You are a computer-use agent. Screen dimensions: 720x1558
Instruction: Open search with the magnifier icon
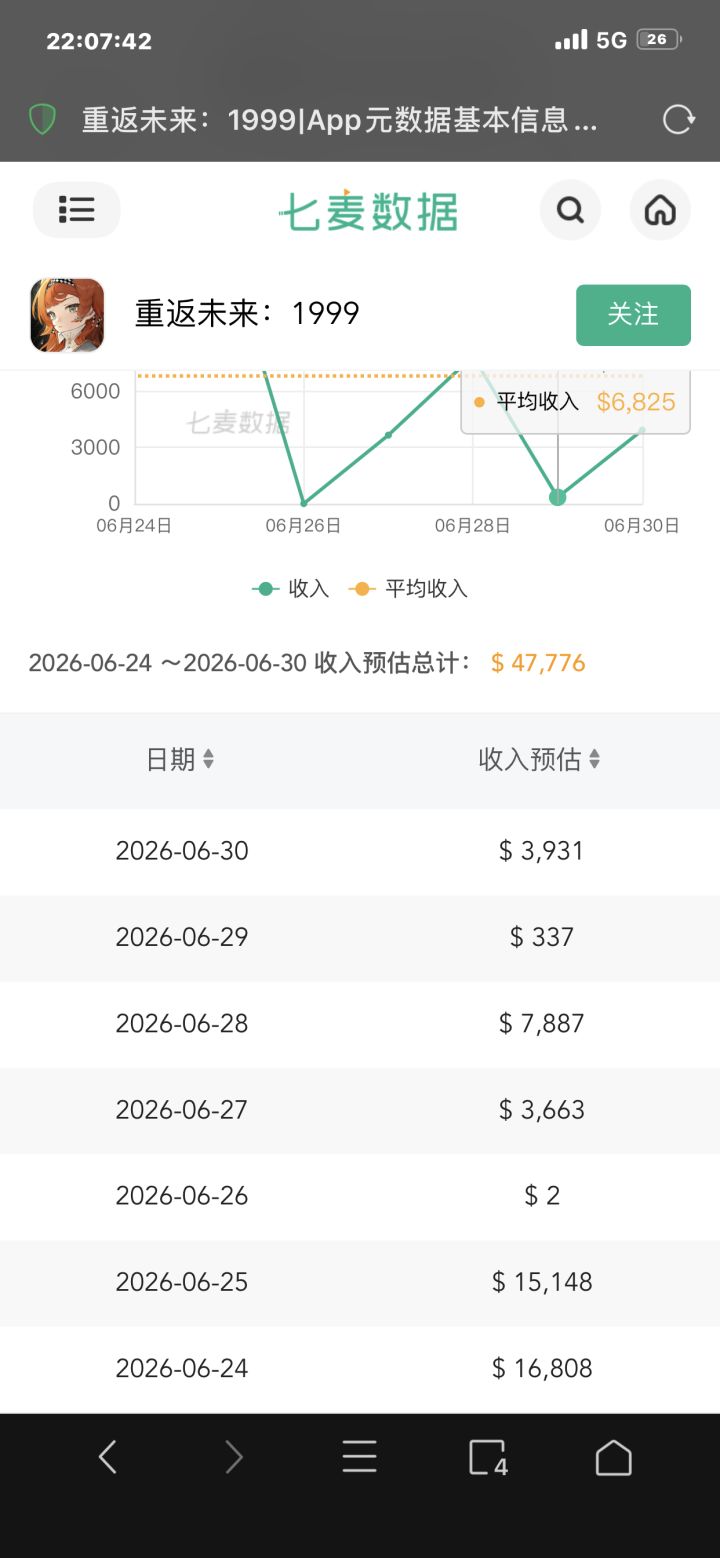pyautogui.click(x=570, y=210)
